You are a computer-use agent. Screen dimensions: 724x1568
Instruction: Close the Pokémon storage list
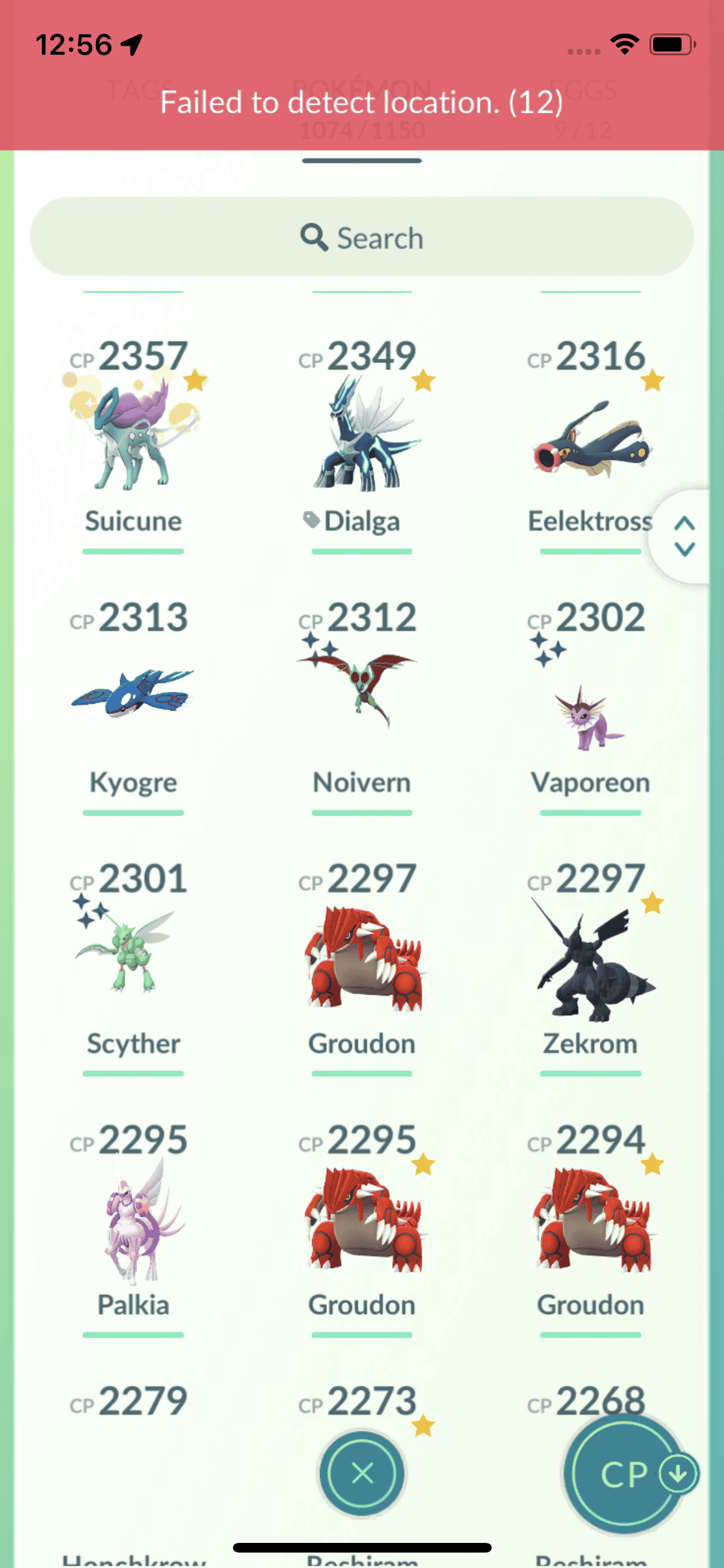click(x=362, y=1473)
